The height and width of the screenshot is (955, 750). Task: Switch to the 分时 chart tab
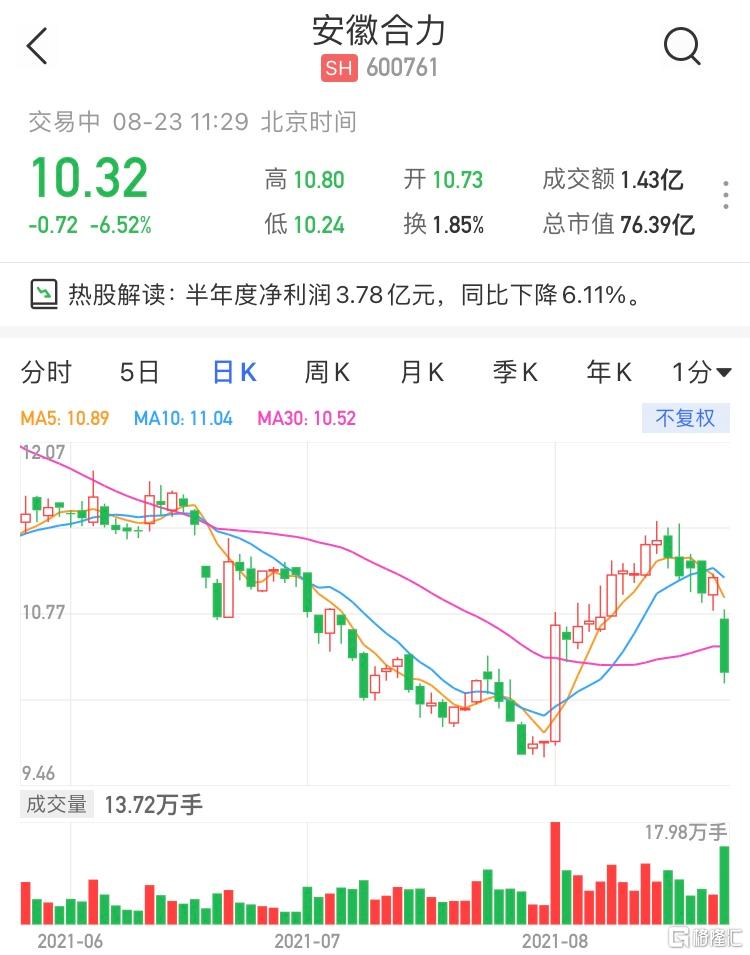pyautogui.click(x=47, y=373)
